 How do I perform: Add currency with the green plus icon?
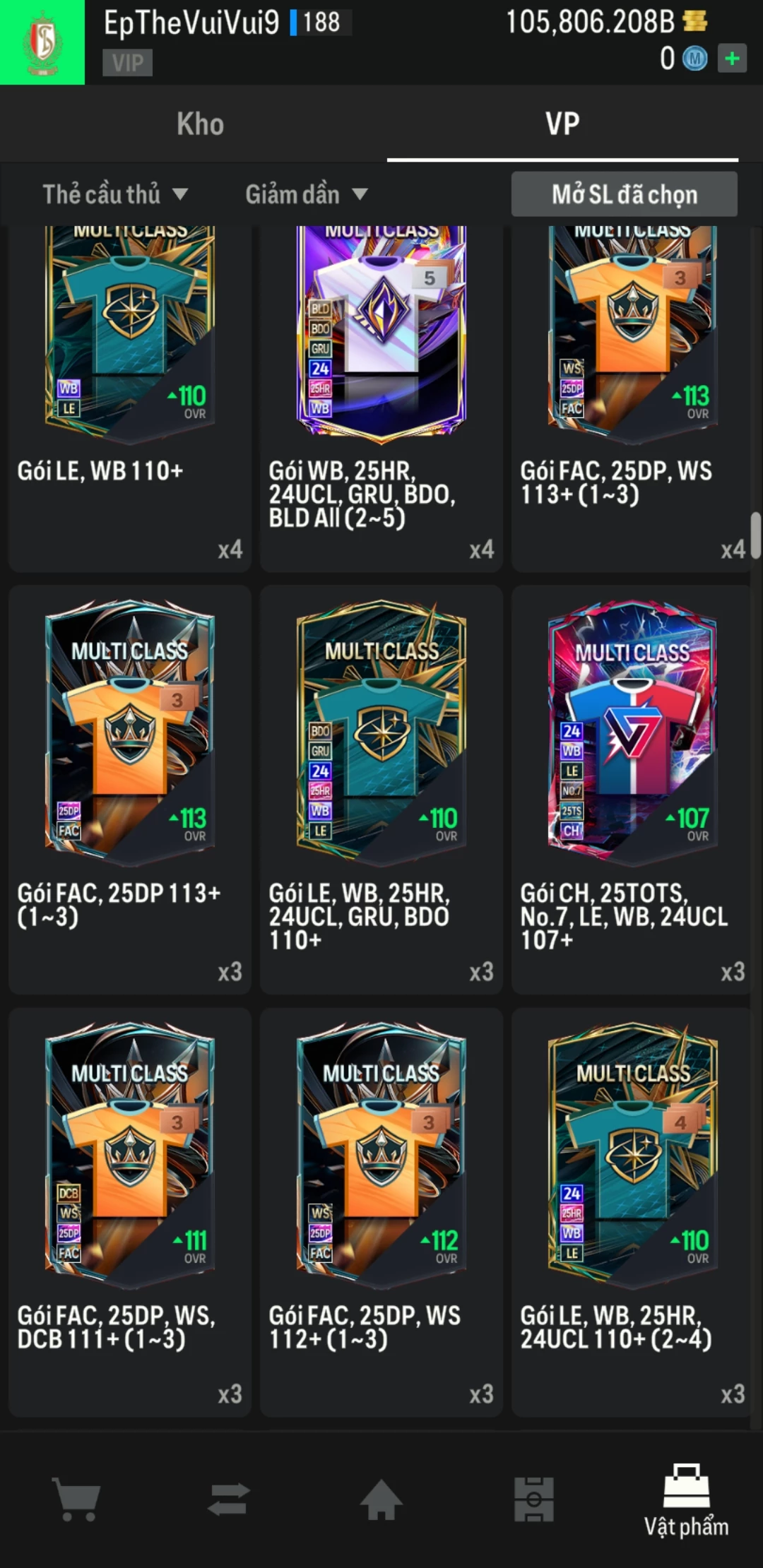pyautogui.click(x=732, y=59)
